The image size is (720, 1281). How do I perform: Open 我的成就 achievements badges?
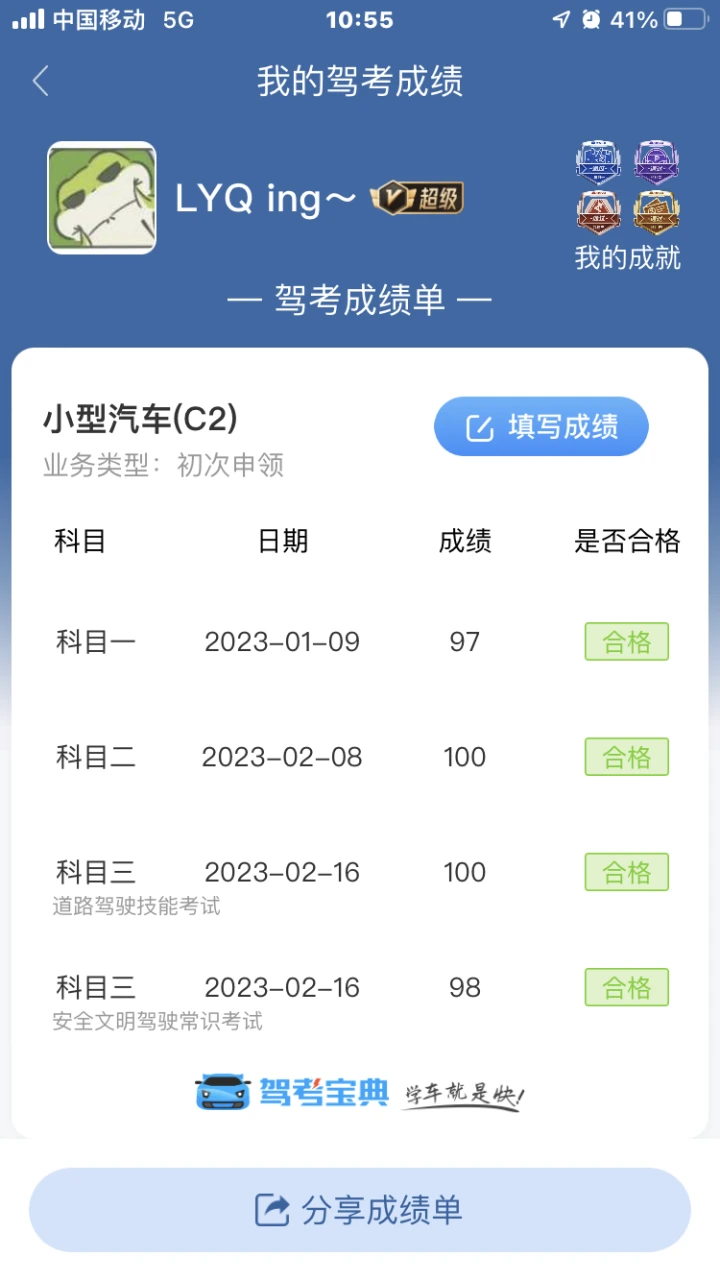628,205
